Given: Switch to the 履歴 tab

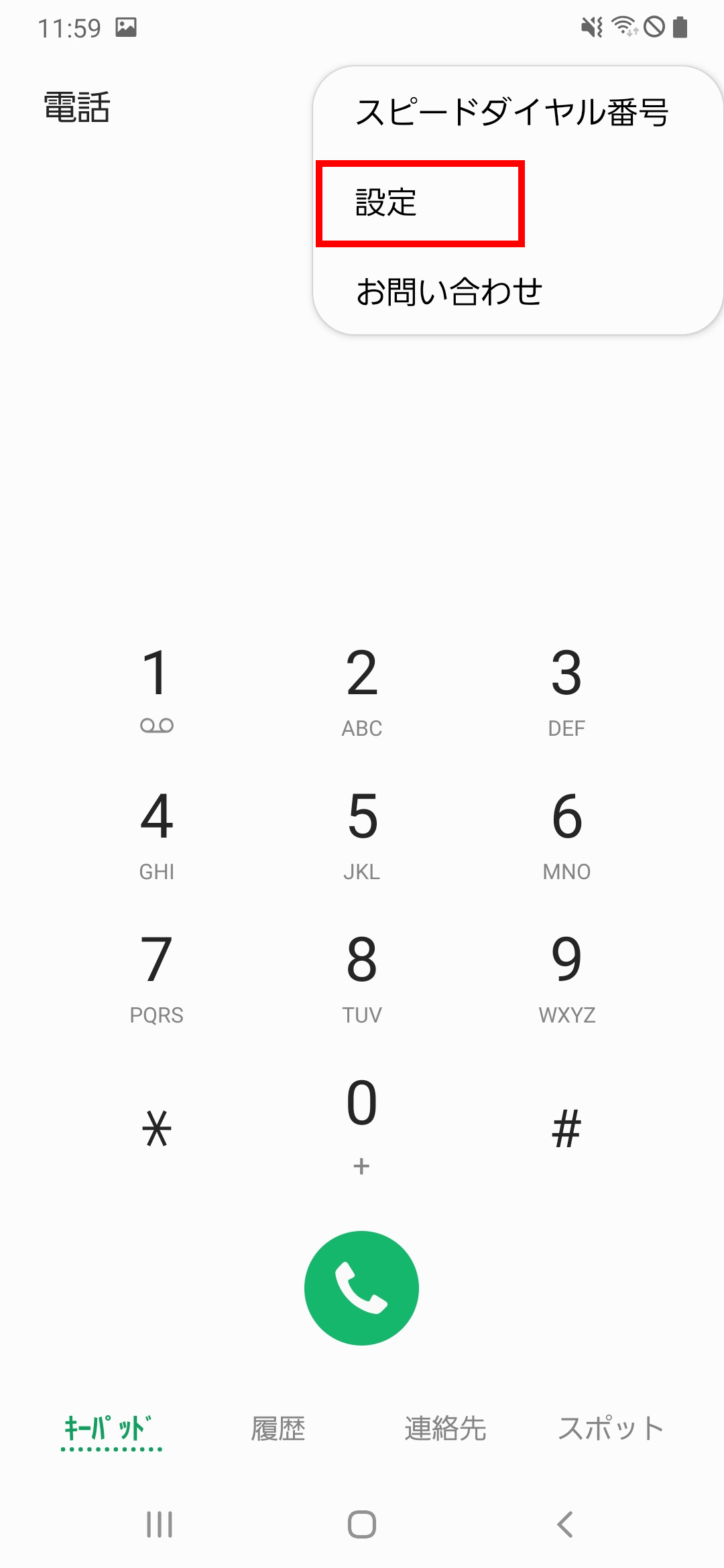Looking at the screenshot, I should pos(278,1429).
